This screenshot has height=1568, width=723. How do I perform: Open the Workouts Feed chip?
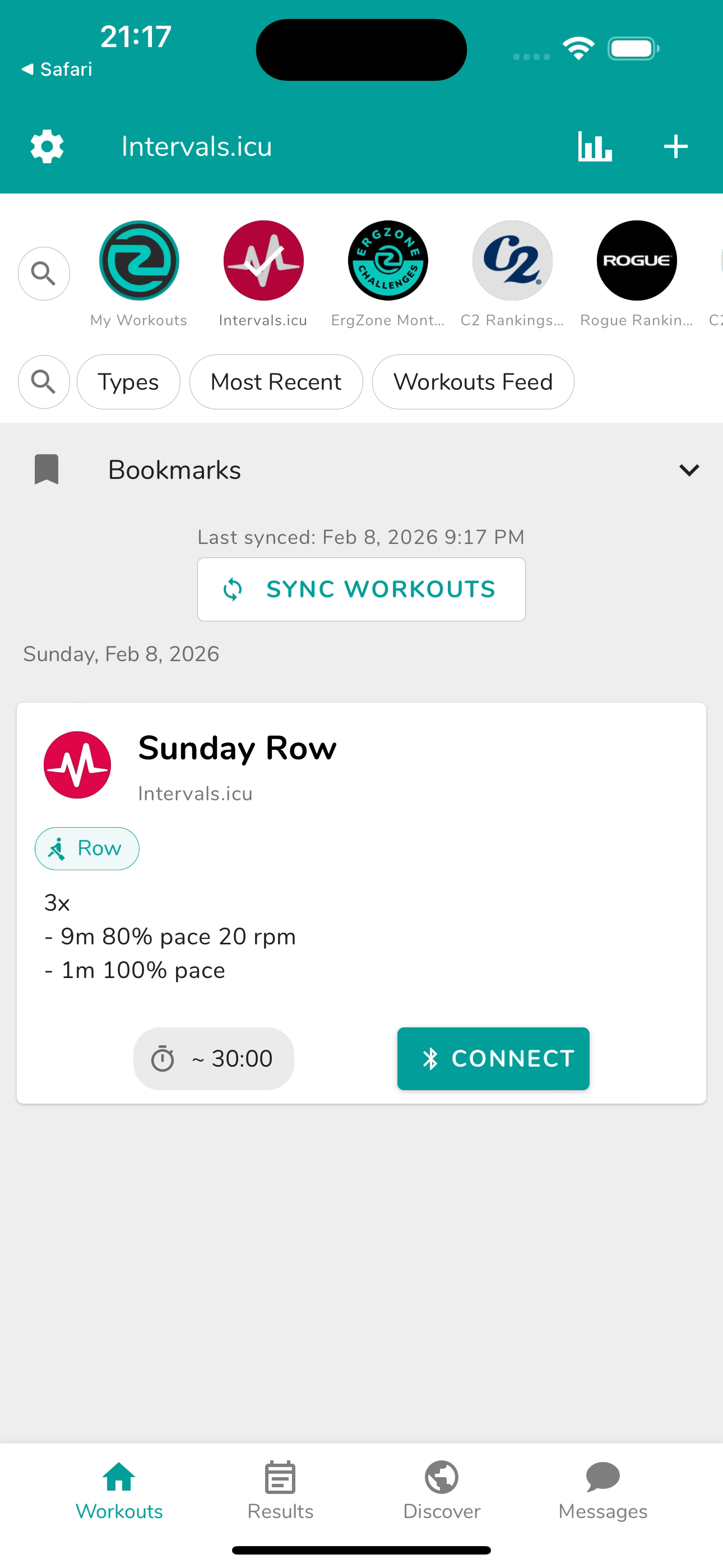pyautogui.click(x=473, y=382)
